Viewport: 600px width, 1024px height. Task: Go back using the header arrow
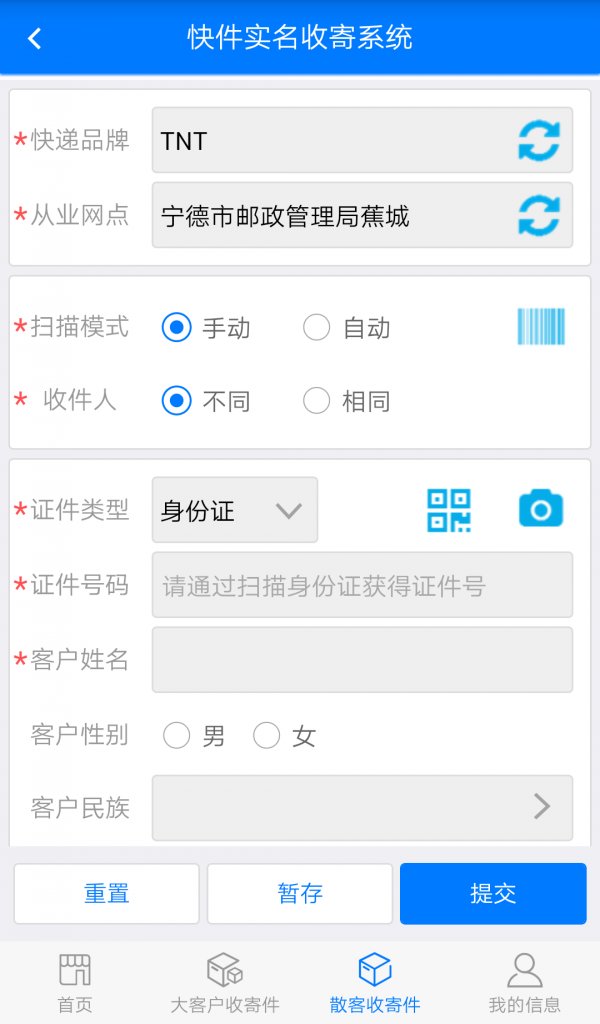tap(35, 39)
